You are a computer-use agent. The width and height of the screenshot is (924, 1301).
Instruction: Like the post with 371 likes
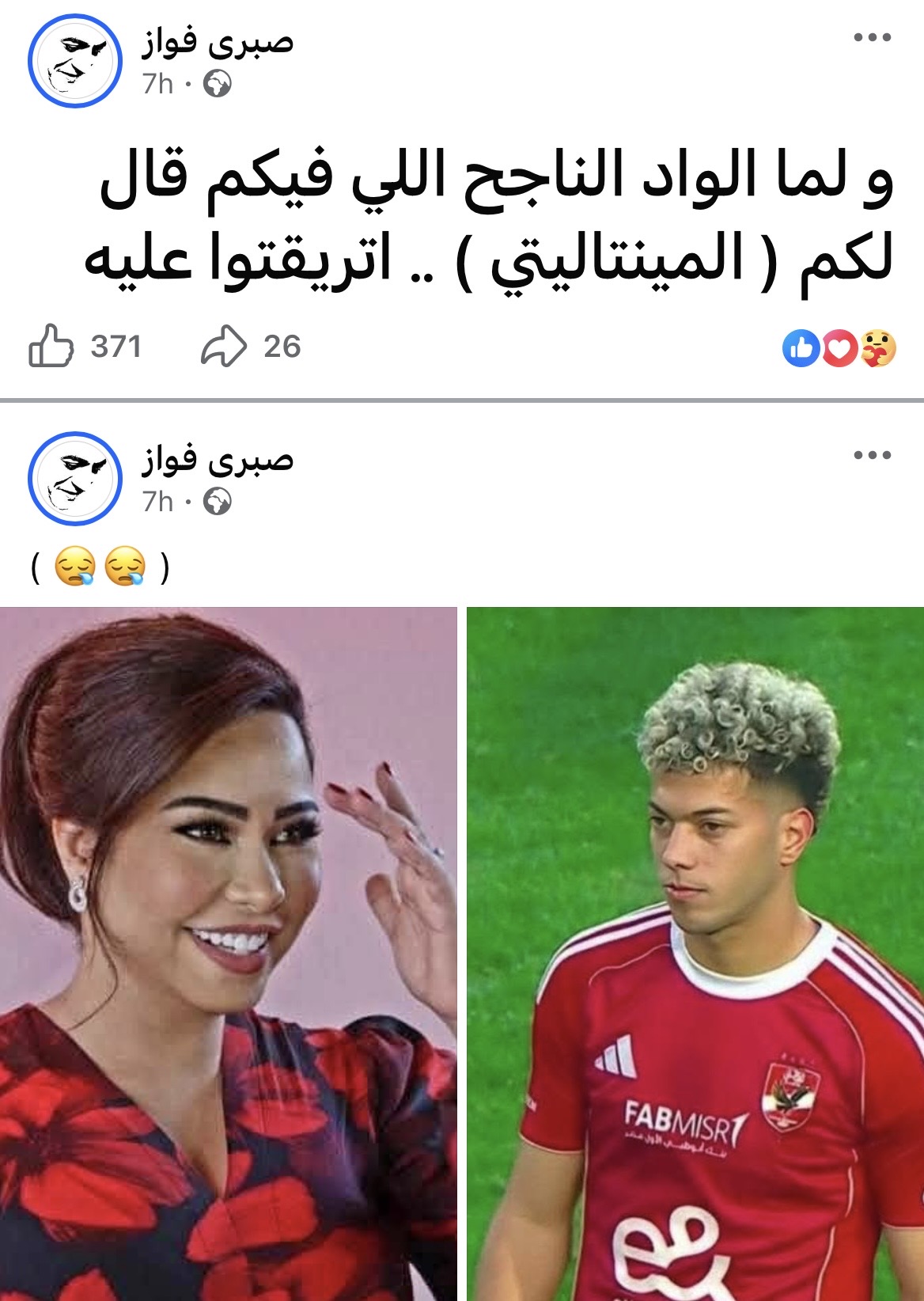click(x=51, y=346)
